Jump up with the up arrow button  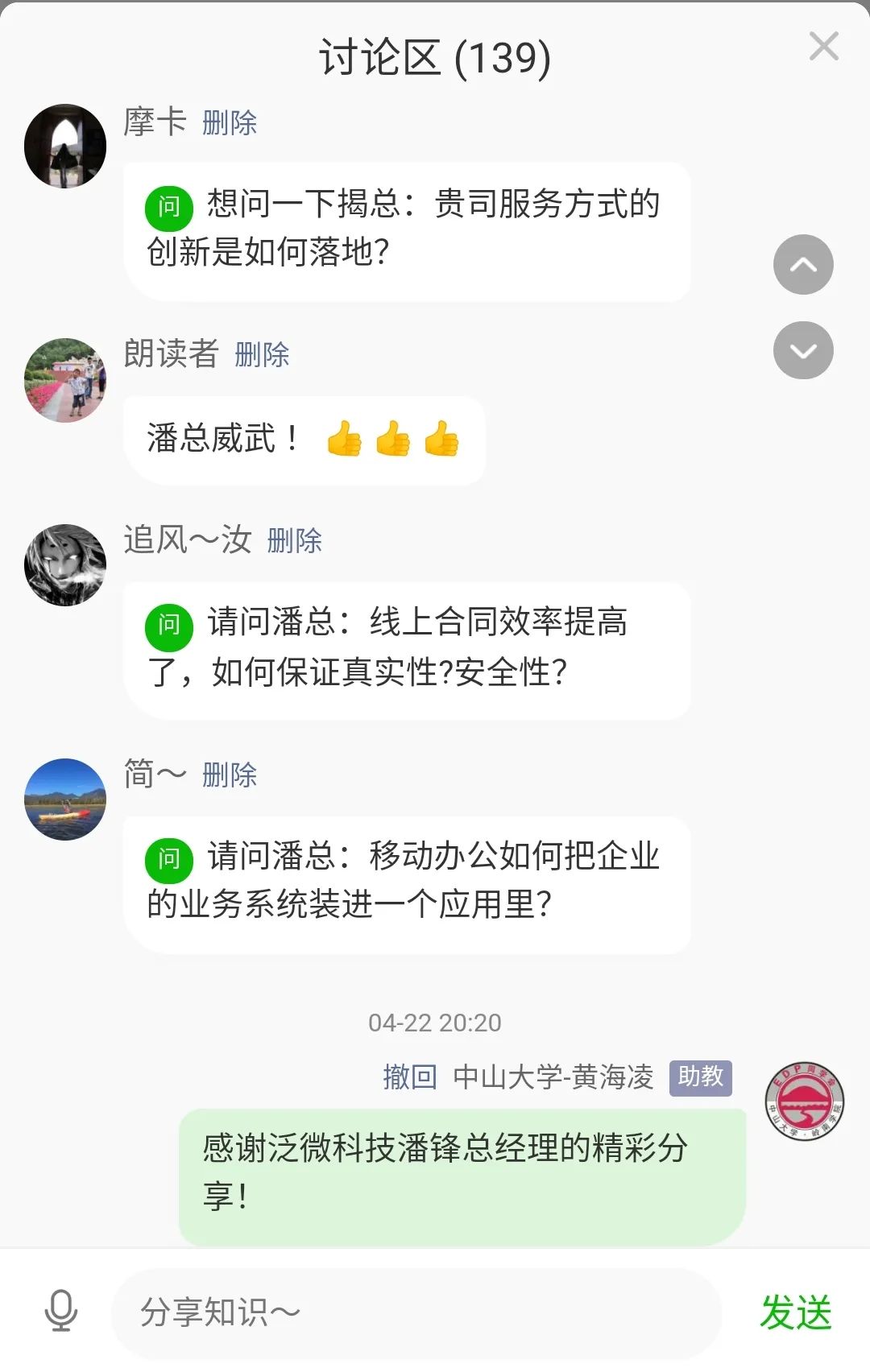(x=803, y=265)
